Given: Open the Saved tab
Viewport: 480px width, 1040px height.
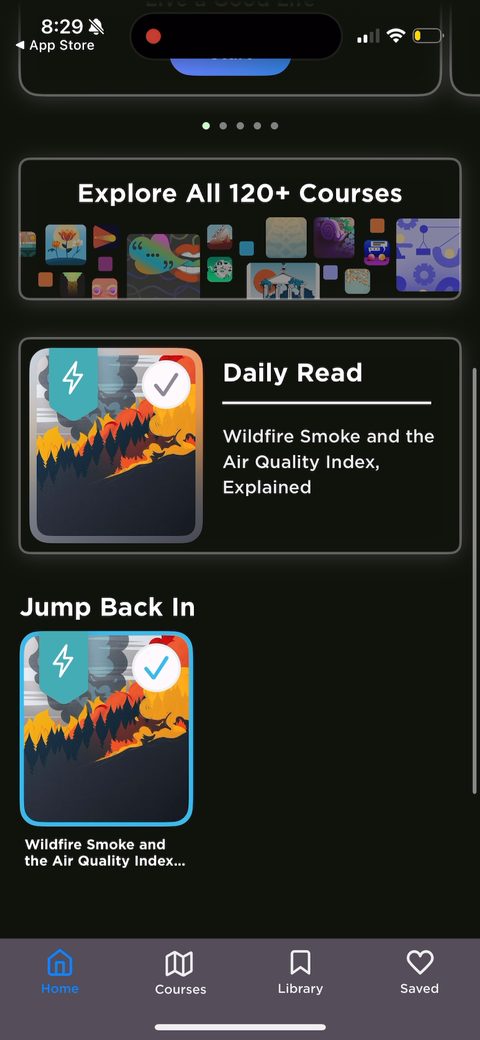Looking at the screenshot, I should click(419, 972).
